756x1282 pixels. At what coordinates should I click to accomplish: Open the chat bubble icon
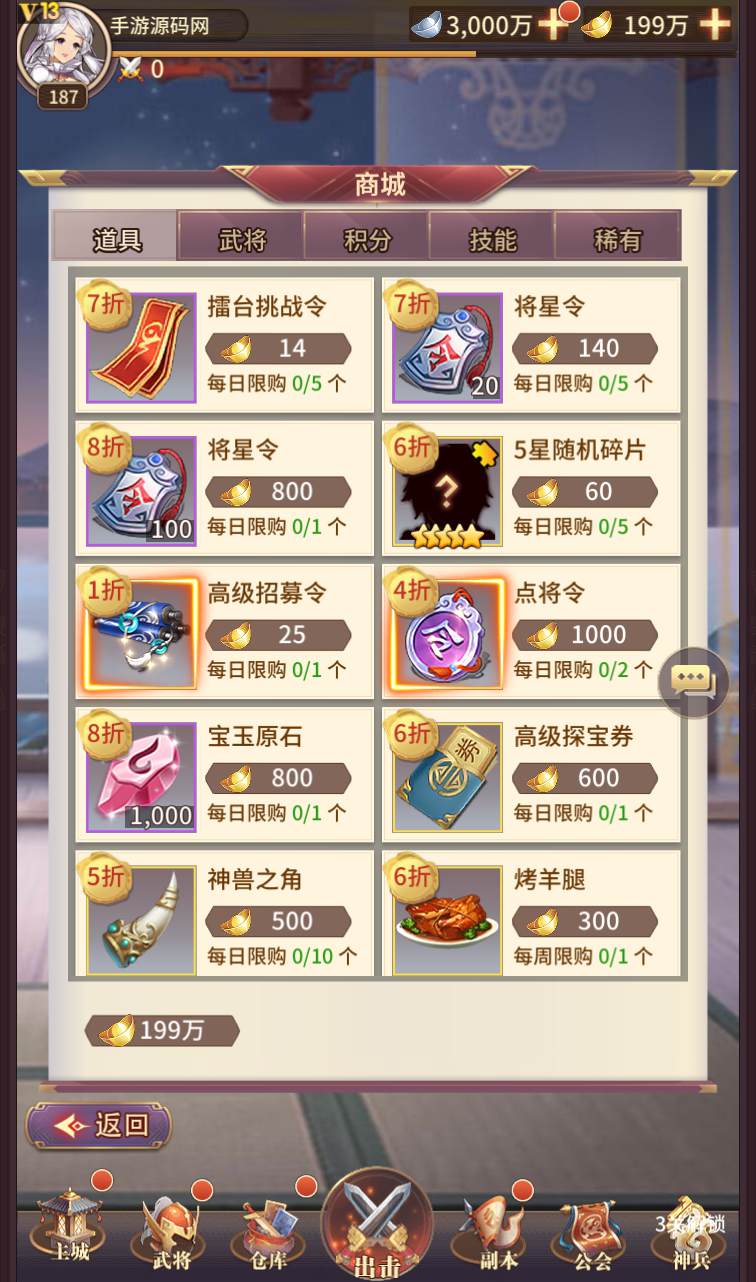pyautogui.click(x=693, y=682)
